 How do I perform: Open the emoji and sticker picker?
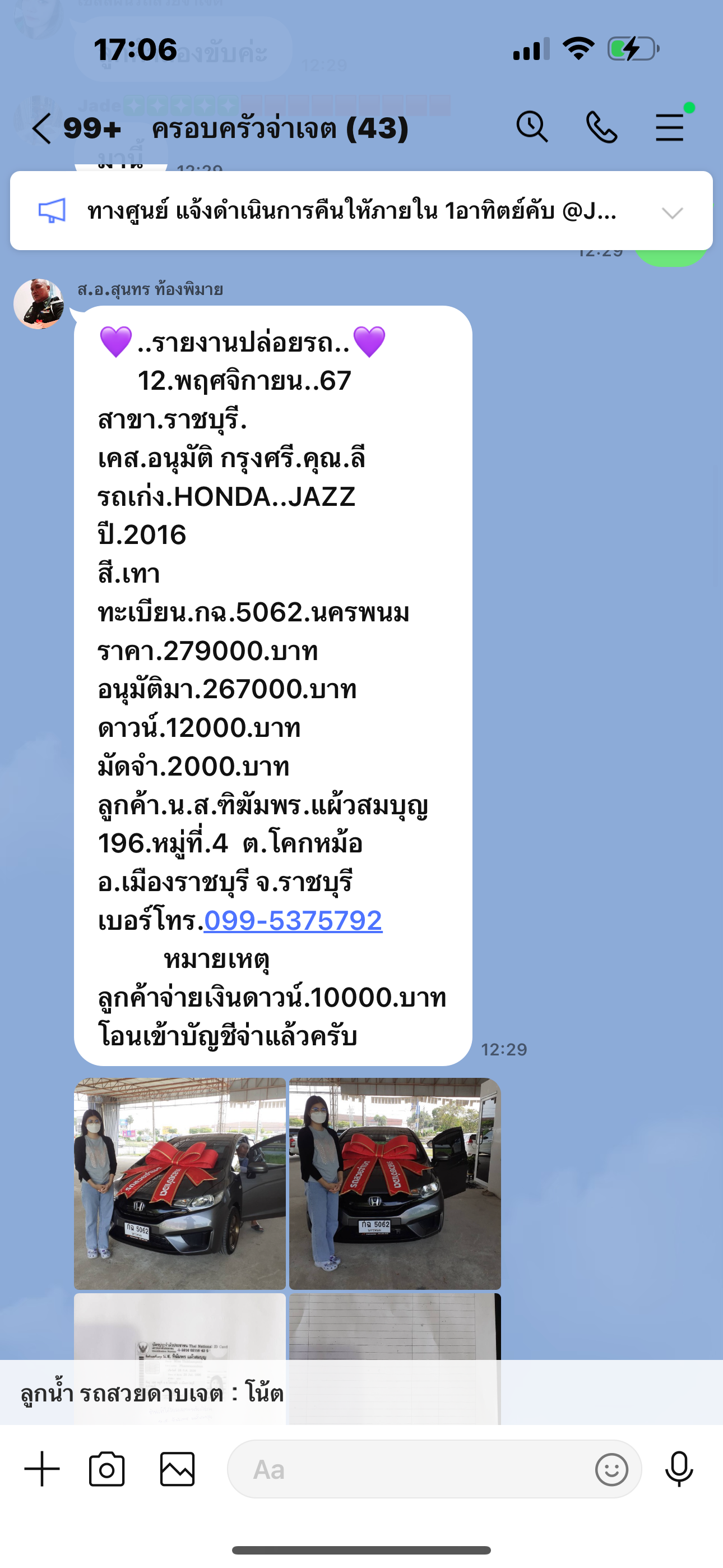[611, 1469]
